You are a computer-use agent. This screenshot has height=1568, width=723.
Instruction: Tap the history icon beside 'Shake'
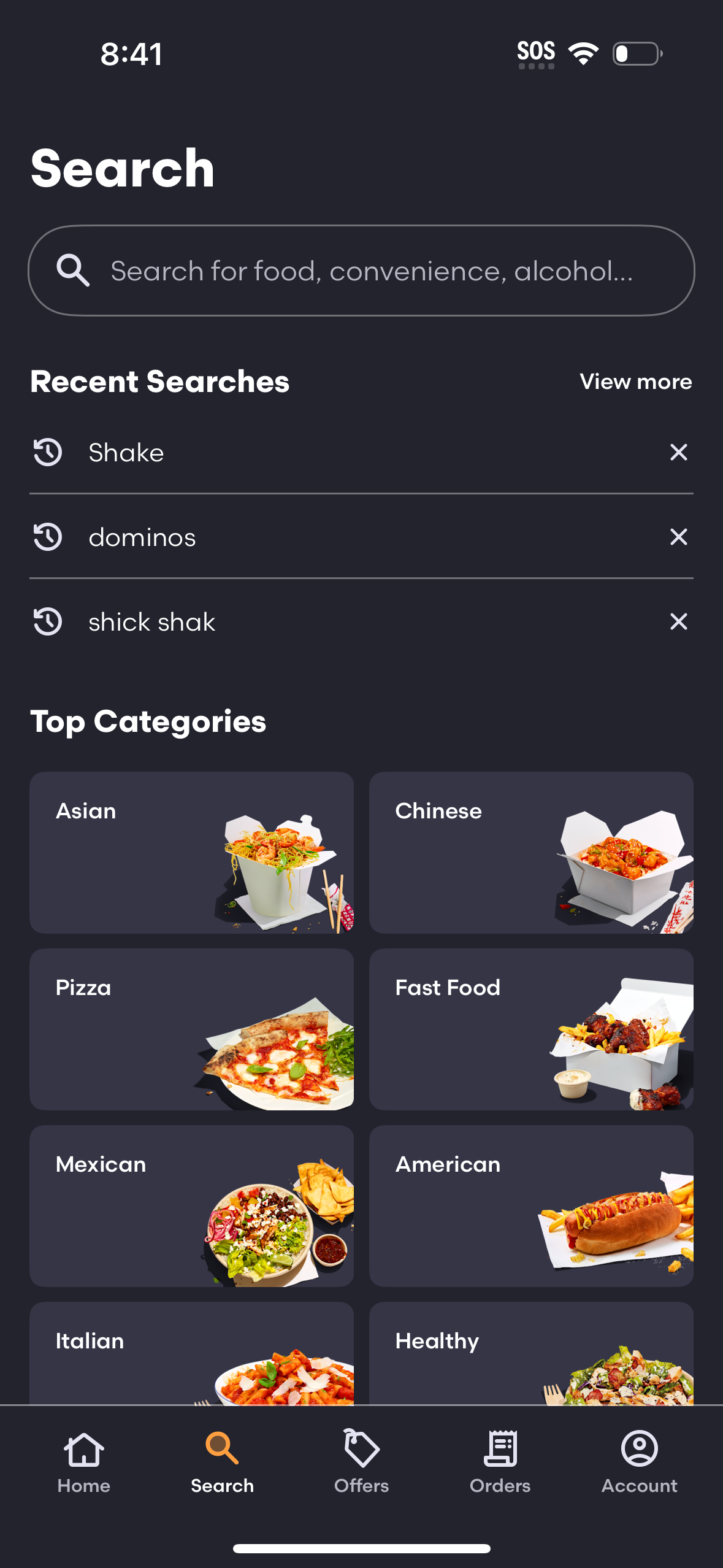pyautogui.click(x=48, y=453)
